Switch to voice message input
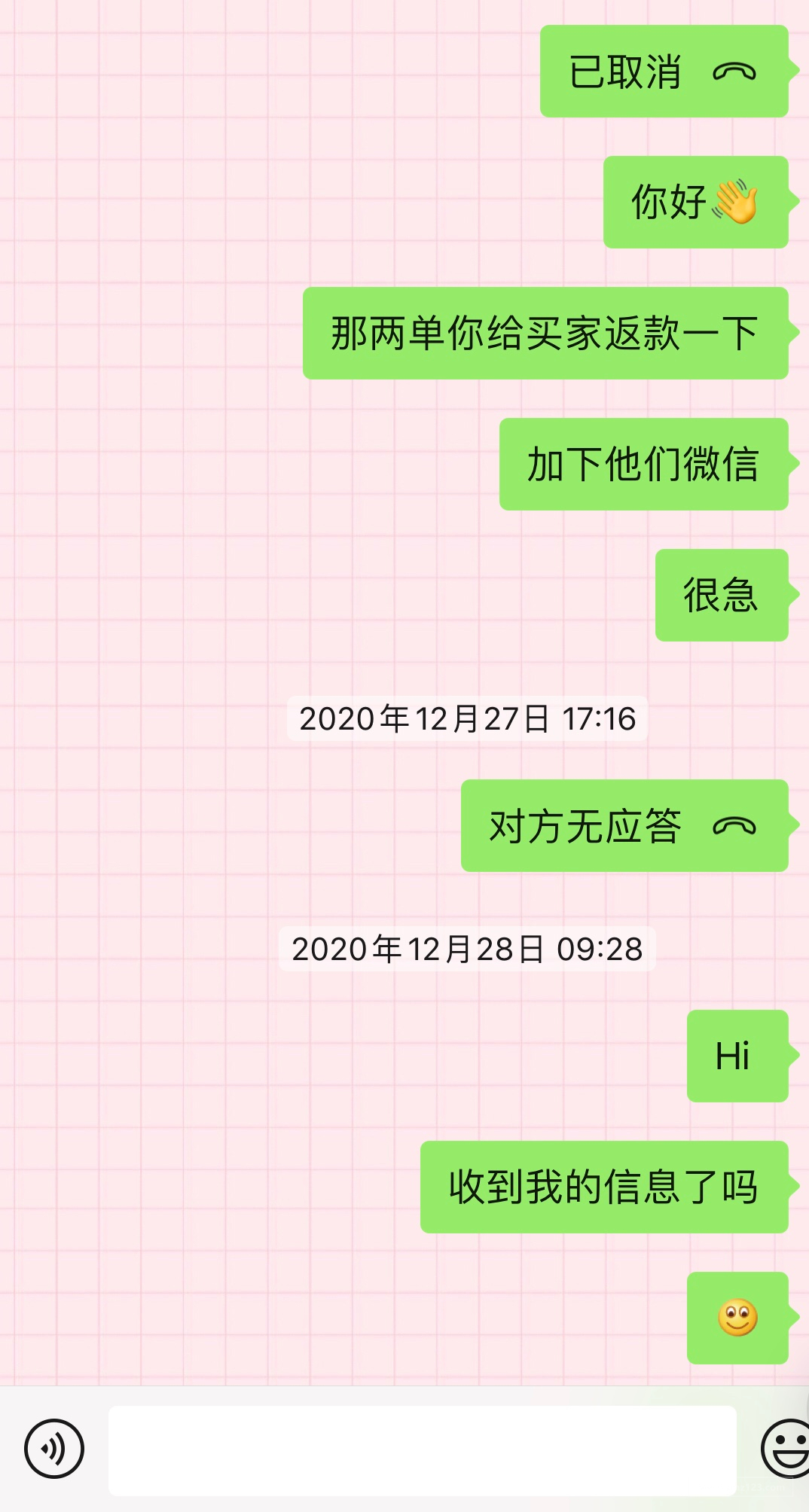This screenshot has width=809, height=1512. [x=53, y=1449]
